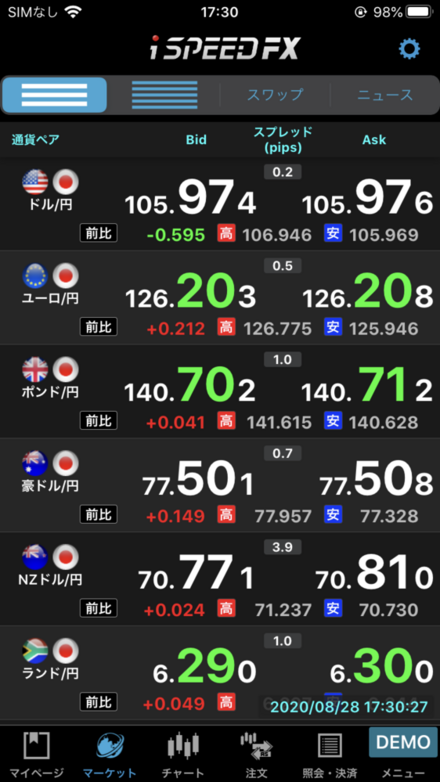Select the マーケット tab

point(110,754)
